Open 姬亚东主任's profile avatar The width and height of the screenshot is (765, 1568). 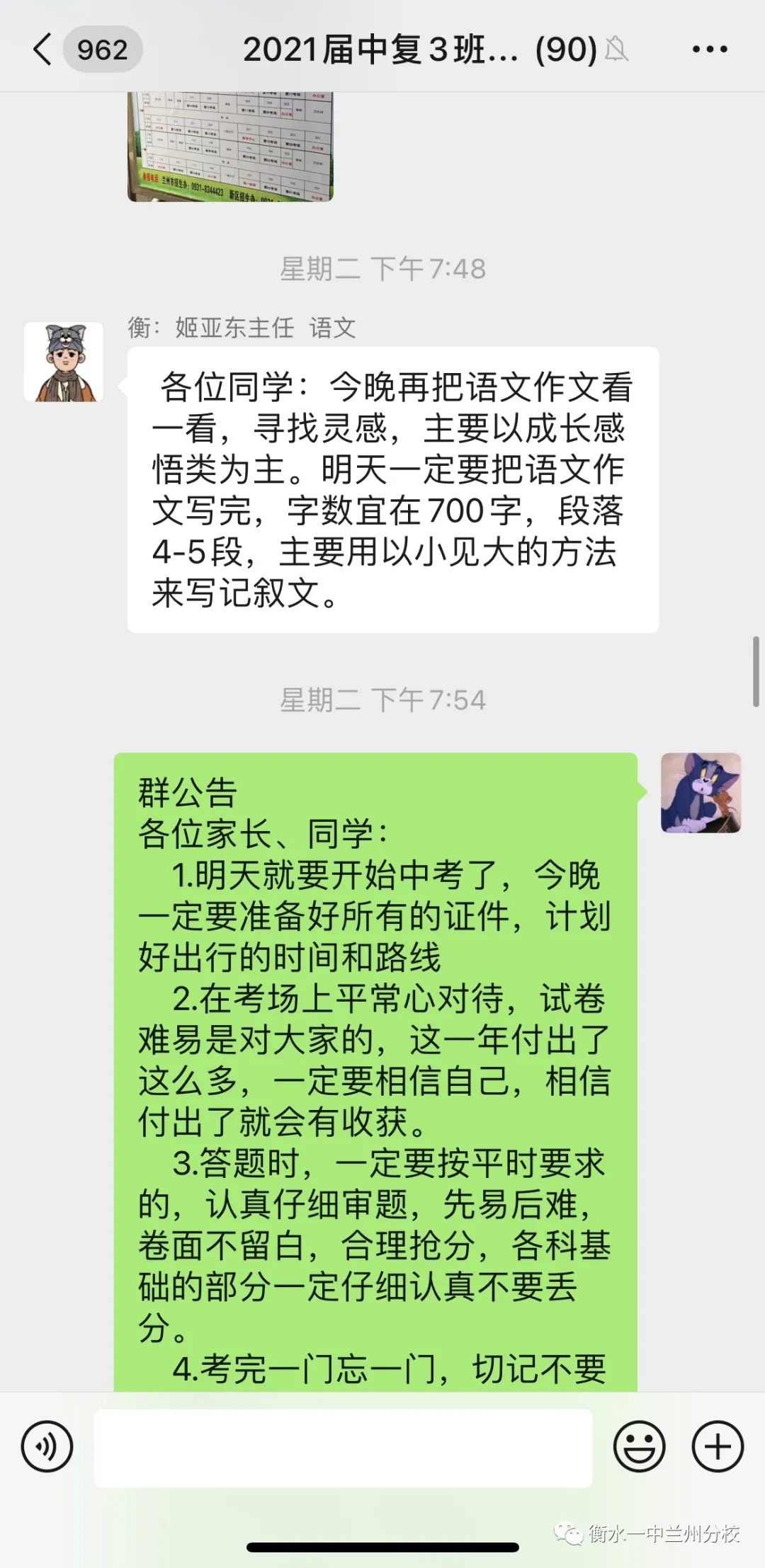click(x=64, y=362)
